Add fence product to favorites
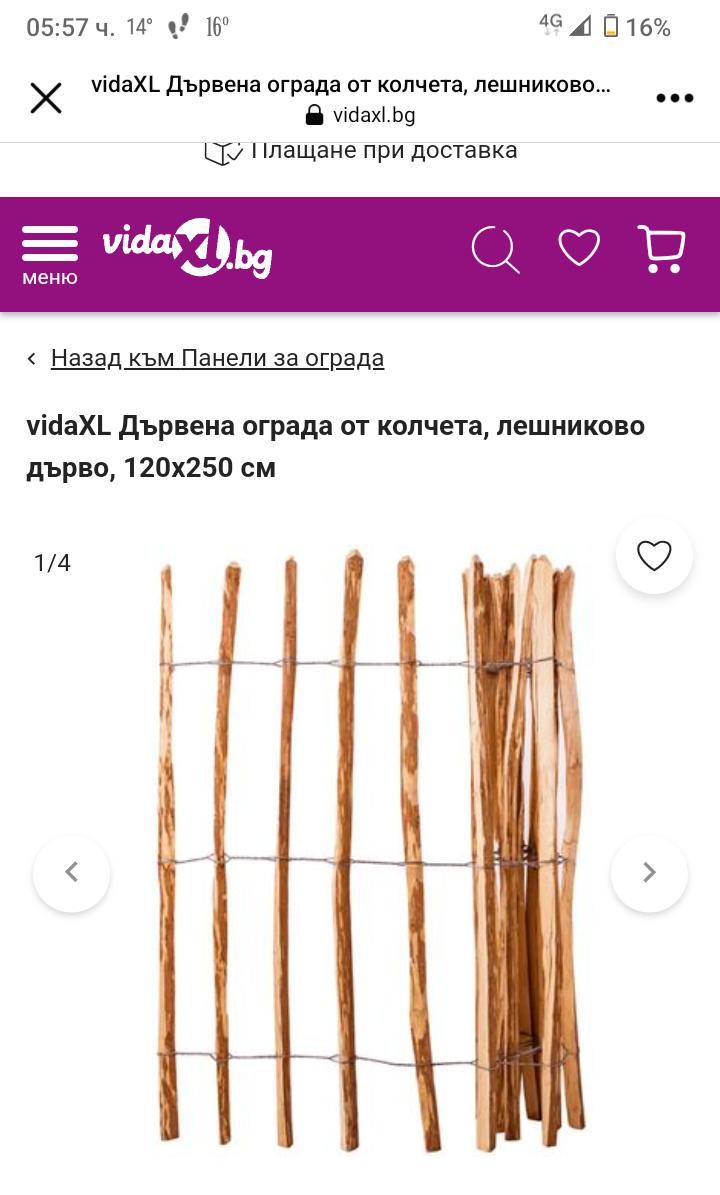The height and width of the screenshot is (1195, 720). 654,556
